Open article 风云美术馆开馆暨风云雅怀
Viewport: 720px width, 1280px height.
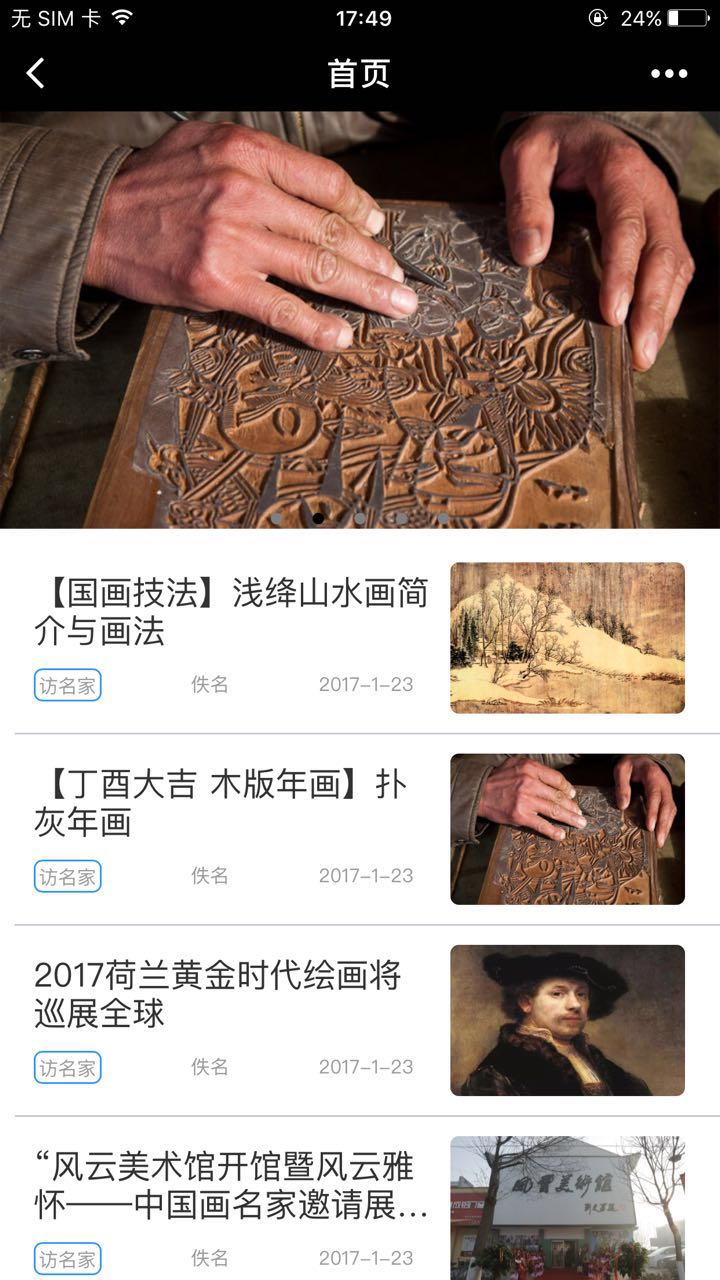pyautogui.click(x=230, y=1186)
